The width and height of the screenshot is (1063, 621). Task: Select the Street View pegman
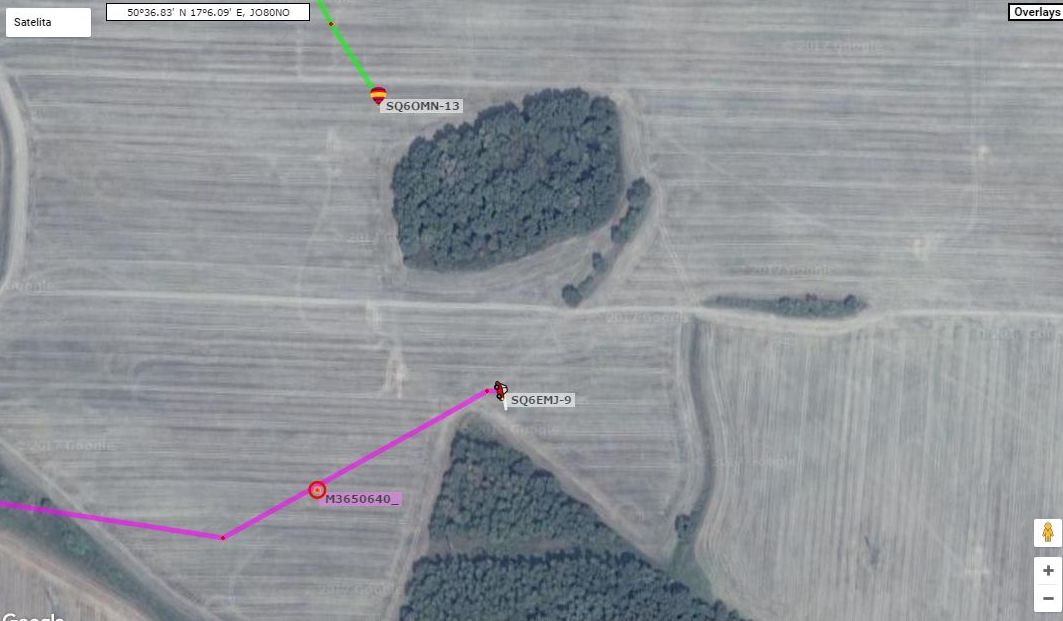pos(1047,532)
